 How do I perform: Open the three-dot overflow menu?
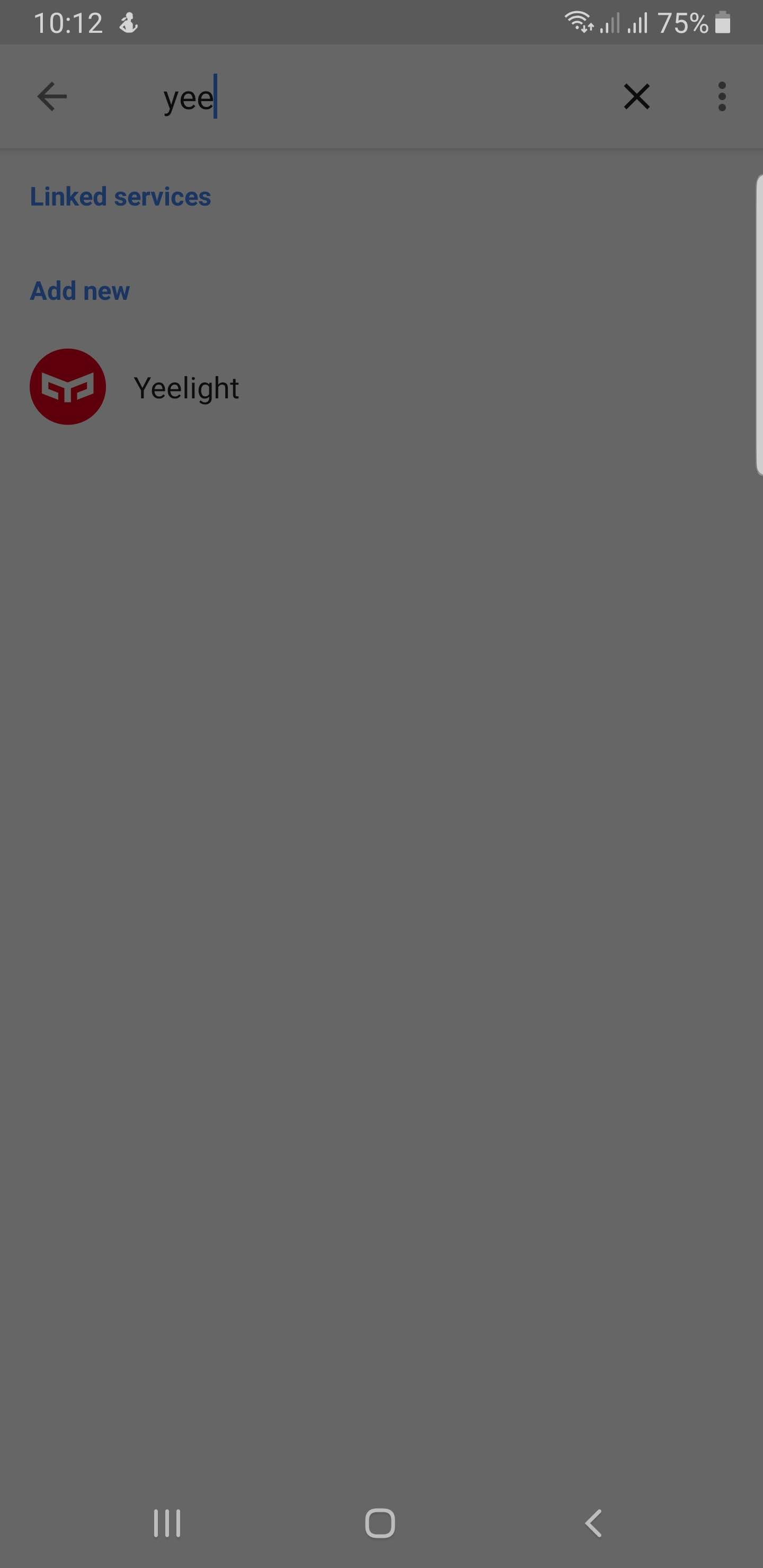click(x=722, y=97)
